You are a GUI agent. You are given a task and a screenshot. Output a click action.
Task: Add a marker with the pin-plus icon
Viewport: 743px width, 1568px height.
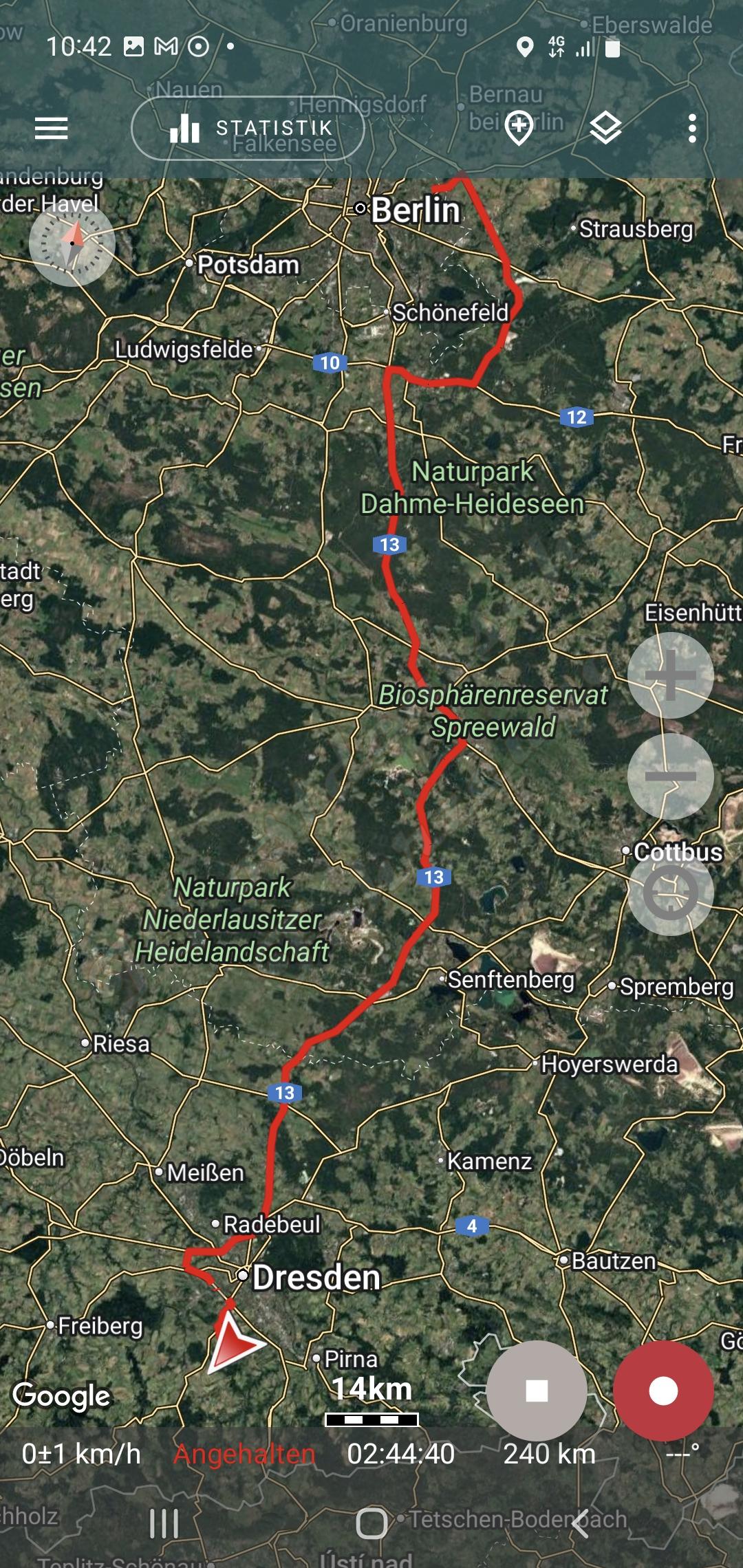click(x=519, y=128)
